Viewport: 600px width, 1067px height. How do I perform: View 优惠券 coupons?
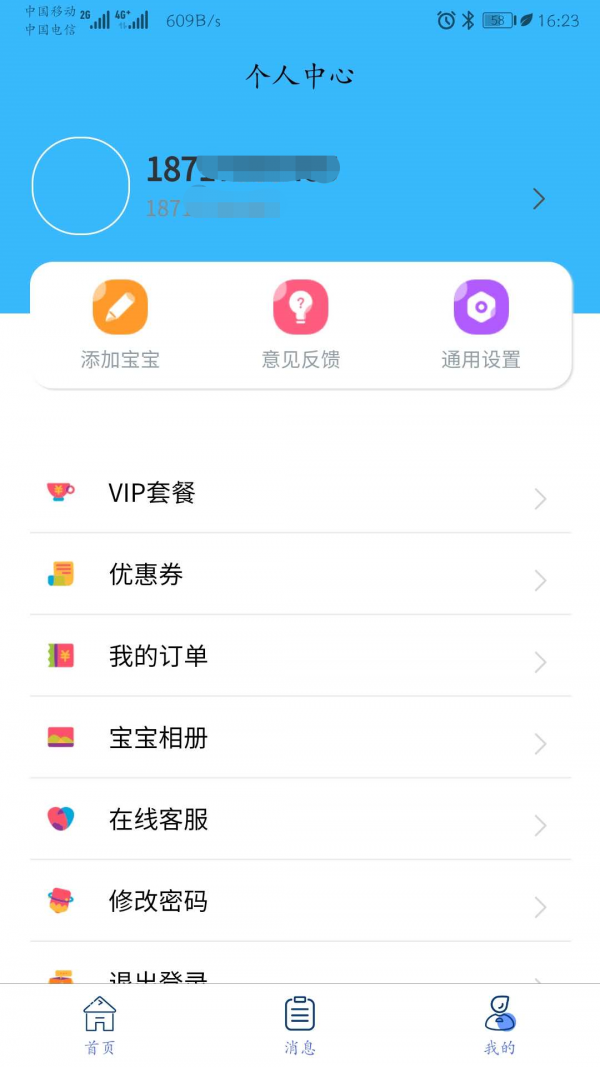point(300,574)
